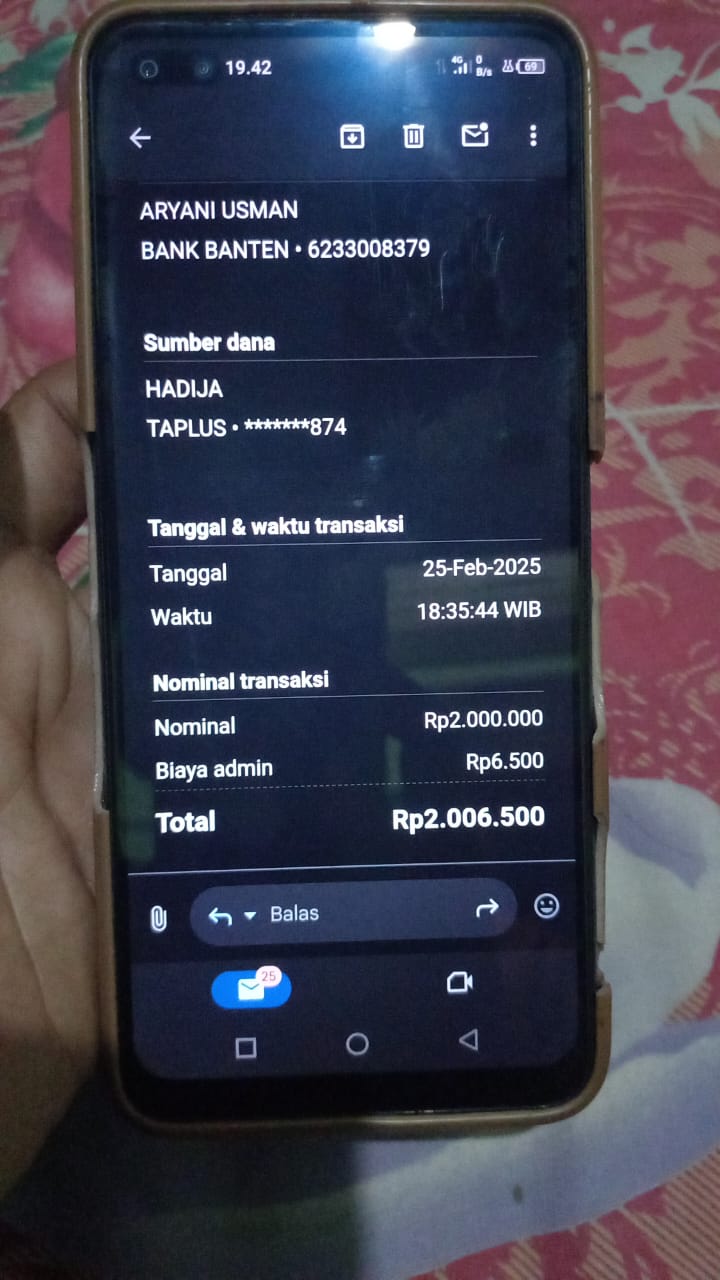The width and height of the screenshot is (720, 1280).
Task: Forward this email
Action: pyautogui.click(x=487, y=909)
